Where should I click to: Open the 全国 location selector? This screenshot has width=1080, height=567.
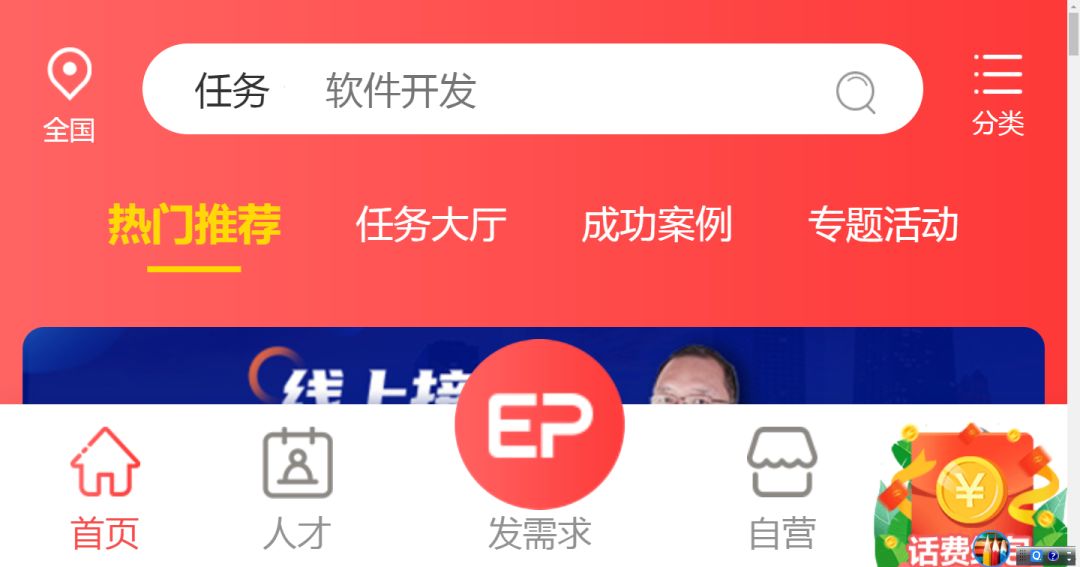click(x=69, y=96)
